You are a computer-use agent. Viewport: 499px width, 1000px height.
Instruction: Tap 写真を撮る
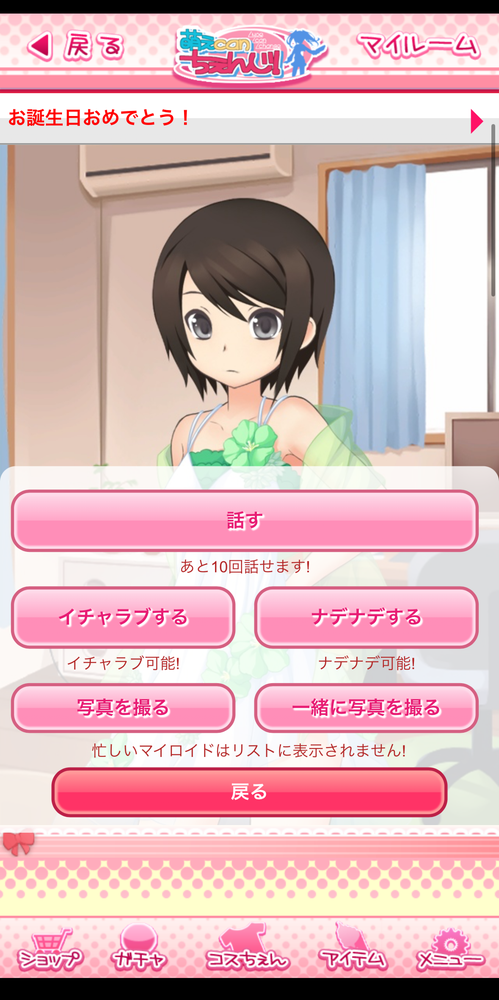click(123, 707)
